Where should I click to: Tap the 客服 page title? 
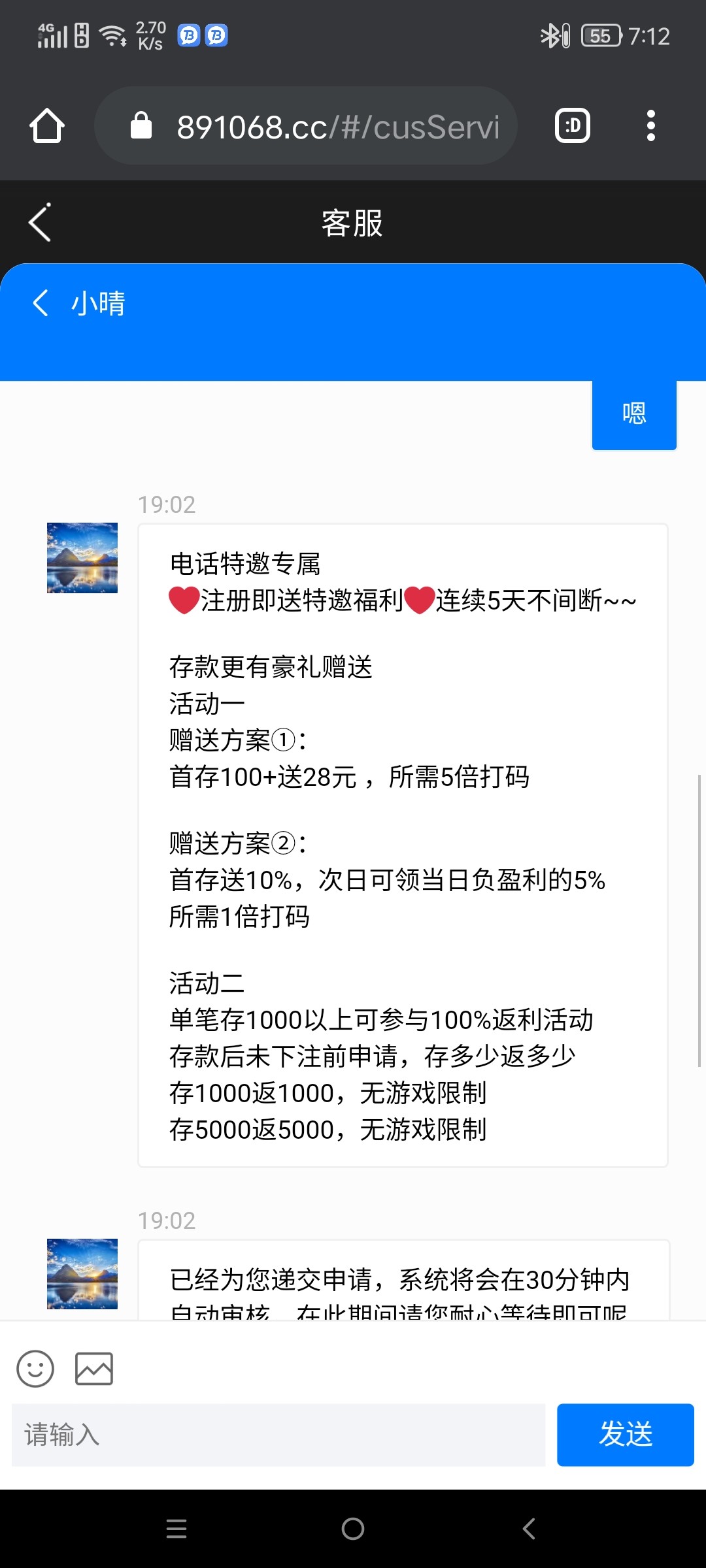coord(352,223)
